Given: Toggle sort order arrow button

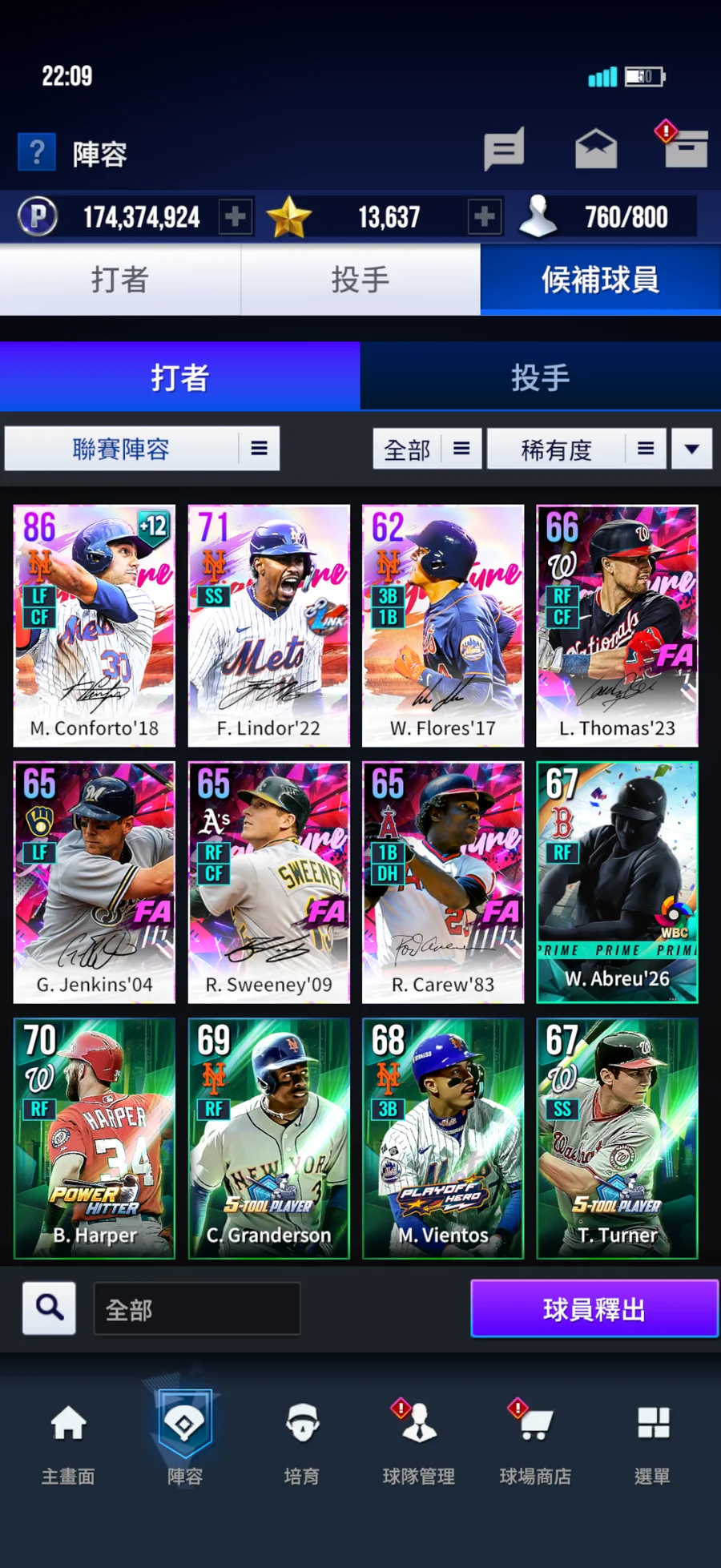Looking at the screenshot, I should (x=691, y=449).
